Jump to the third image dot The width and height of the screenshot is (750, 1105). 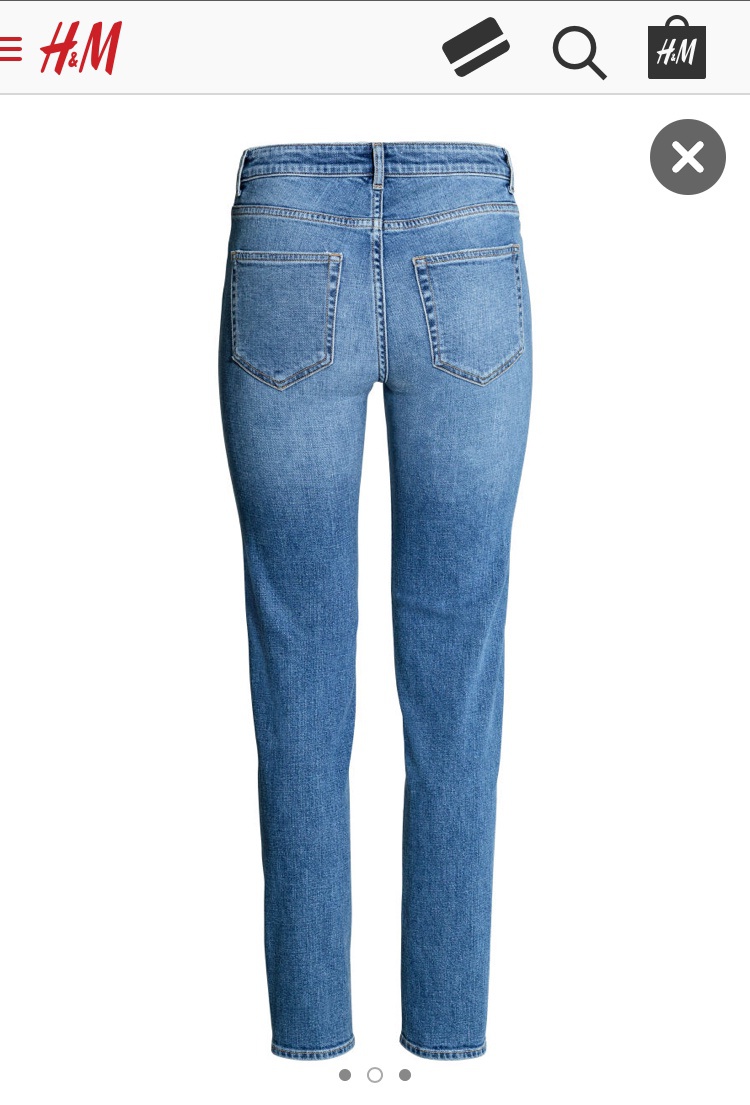(405, 1075)
